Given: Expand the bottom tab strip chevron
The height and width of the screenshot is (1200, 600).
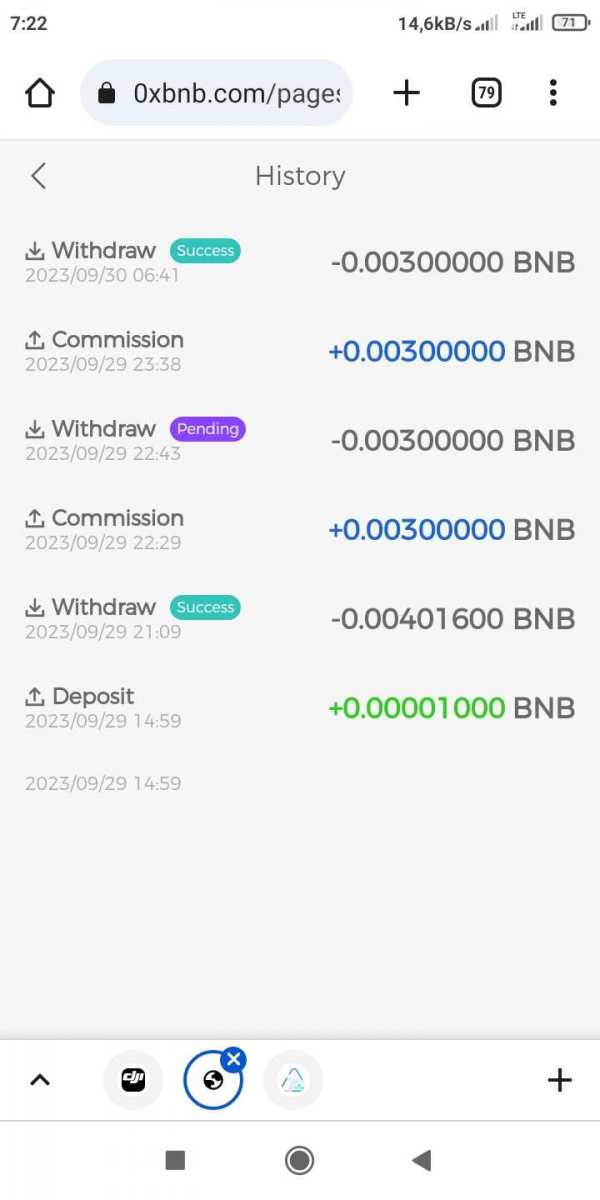Looking at the screenshot, I should [40, 1080].
